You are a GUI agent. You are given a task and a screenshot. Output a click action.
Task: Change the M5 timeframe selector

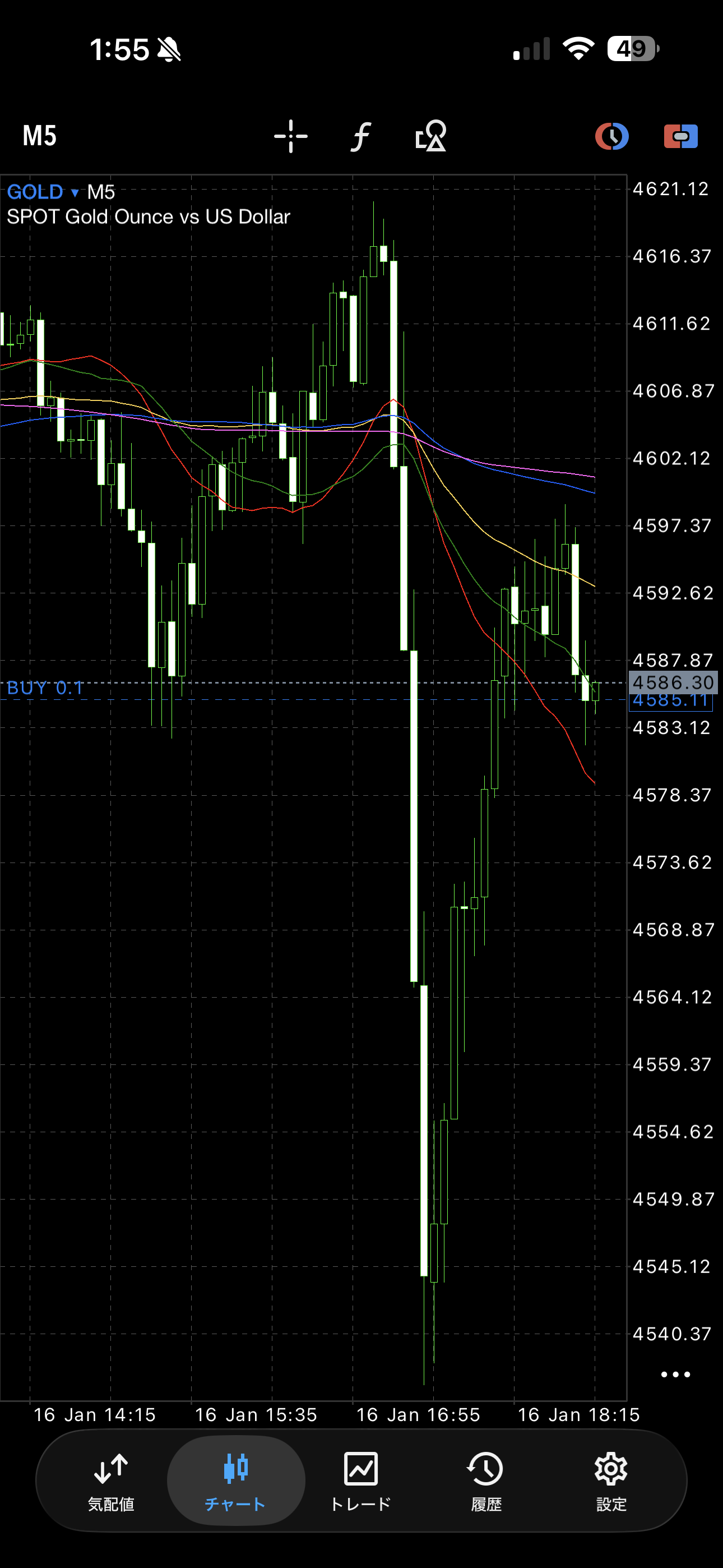[40, 136]
